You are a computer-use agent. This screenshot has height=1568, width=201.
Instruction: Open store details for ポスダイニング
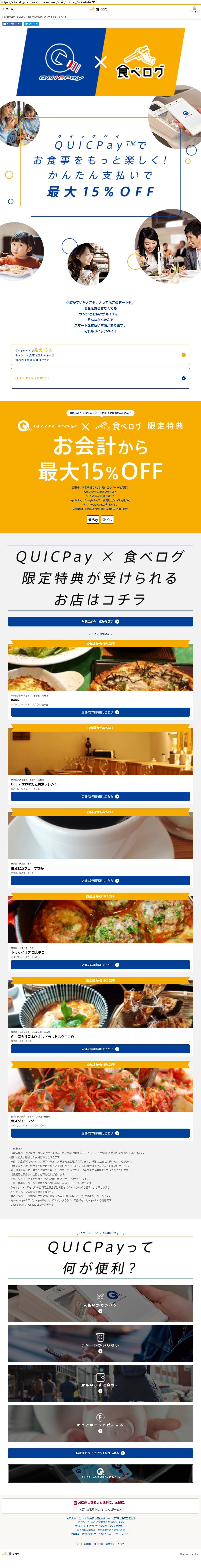coord(100,1133)
